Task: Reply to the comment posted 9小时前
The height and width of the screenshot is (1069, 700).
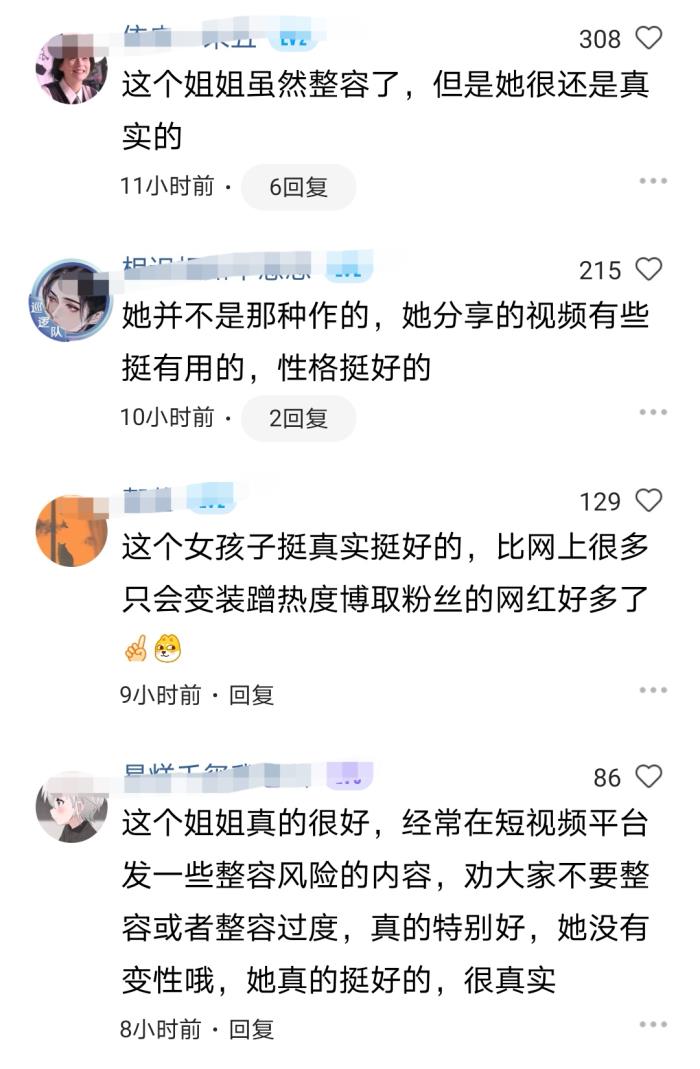Action: [252, 694]
